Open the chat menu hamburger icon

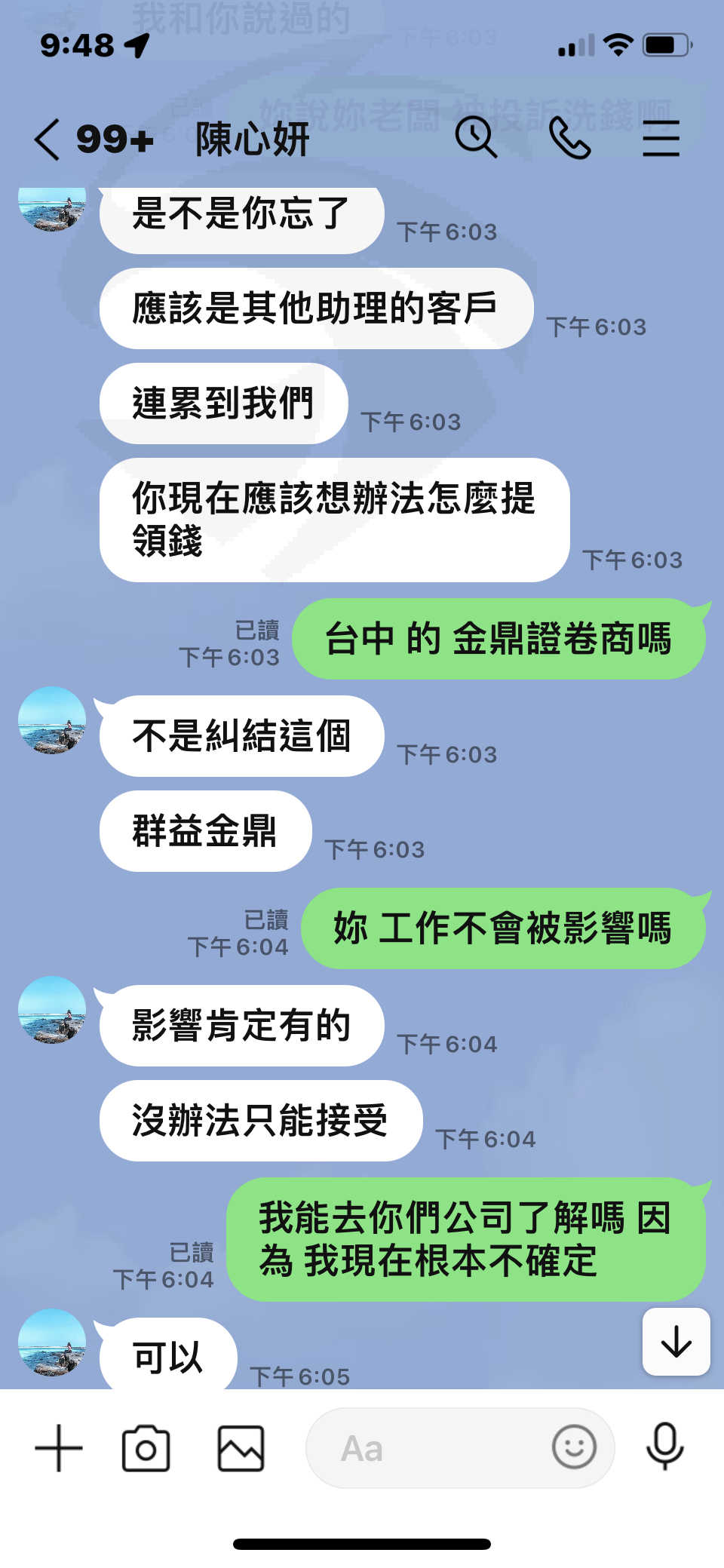pos(661,139)
